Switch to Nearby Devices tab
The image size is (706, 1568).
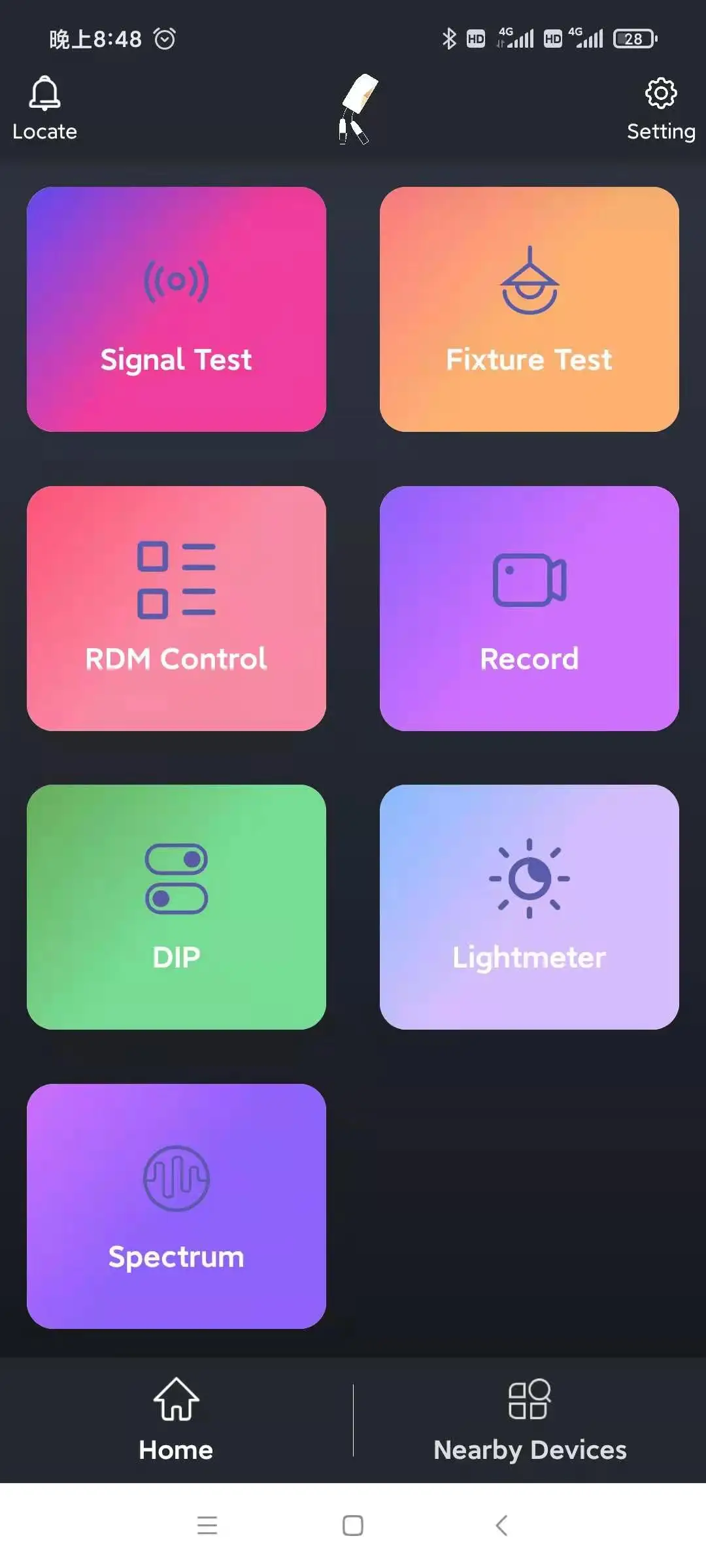click(530, 1420)
